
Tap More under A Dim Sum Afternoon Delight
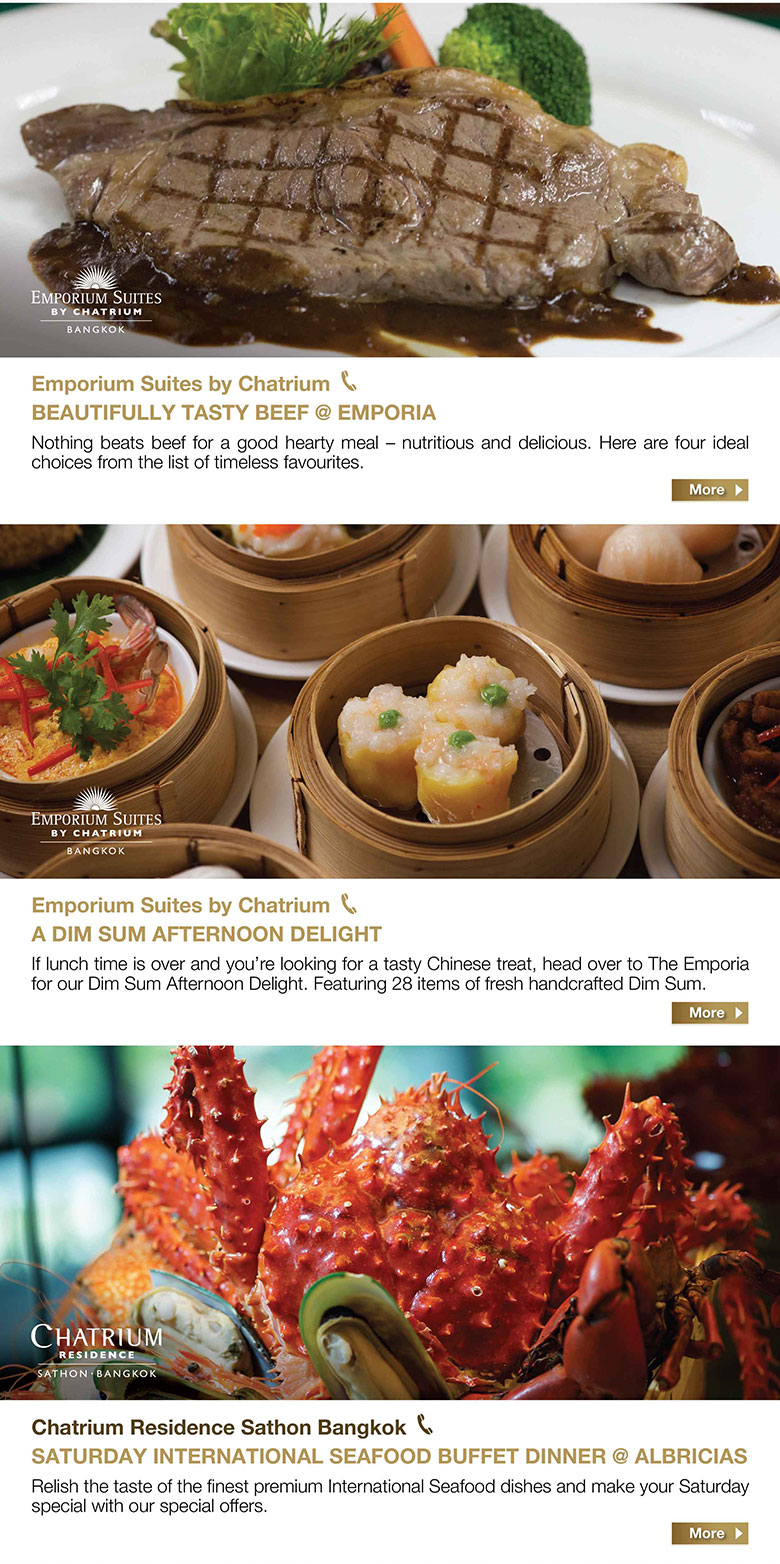[x=710, y=1013]
